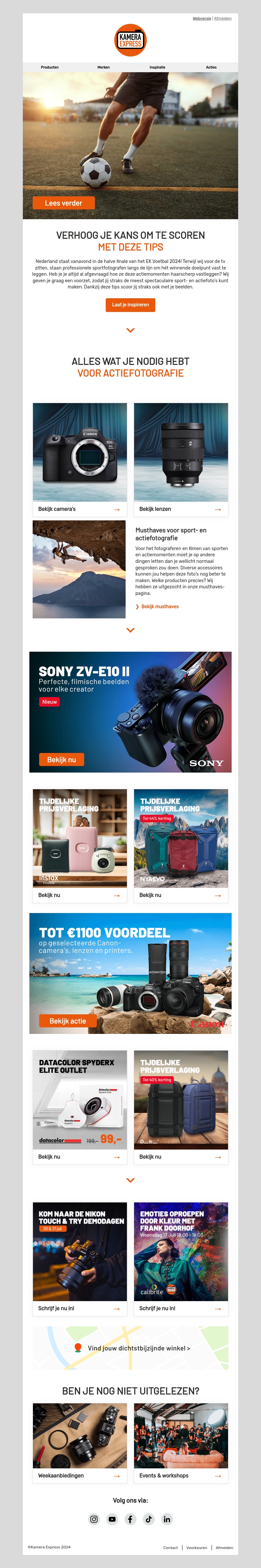Select the Acties menu item
261x1568 pixels.
click(211, 68)
